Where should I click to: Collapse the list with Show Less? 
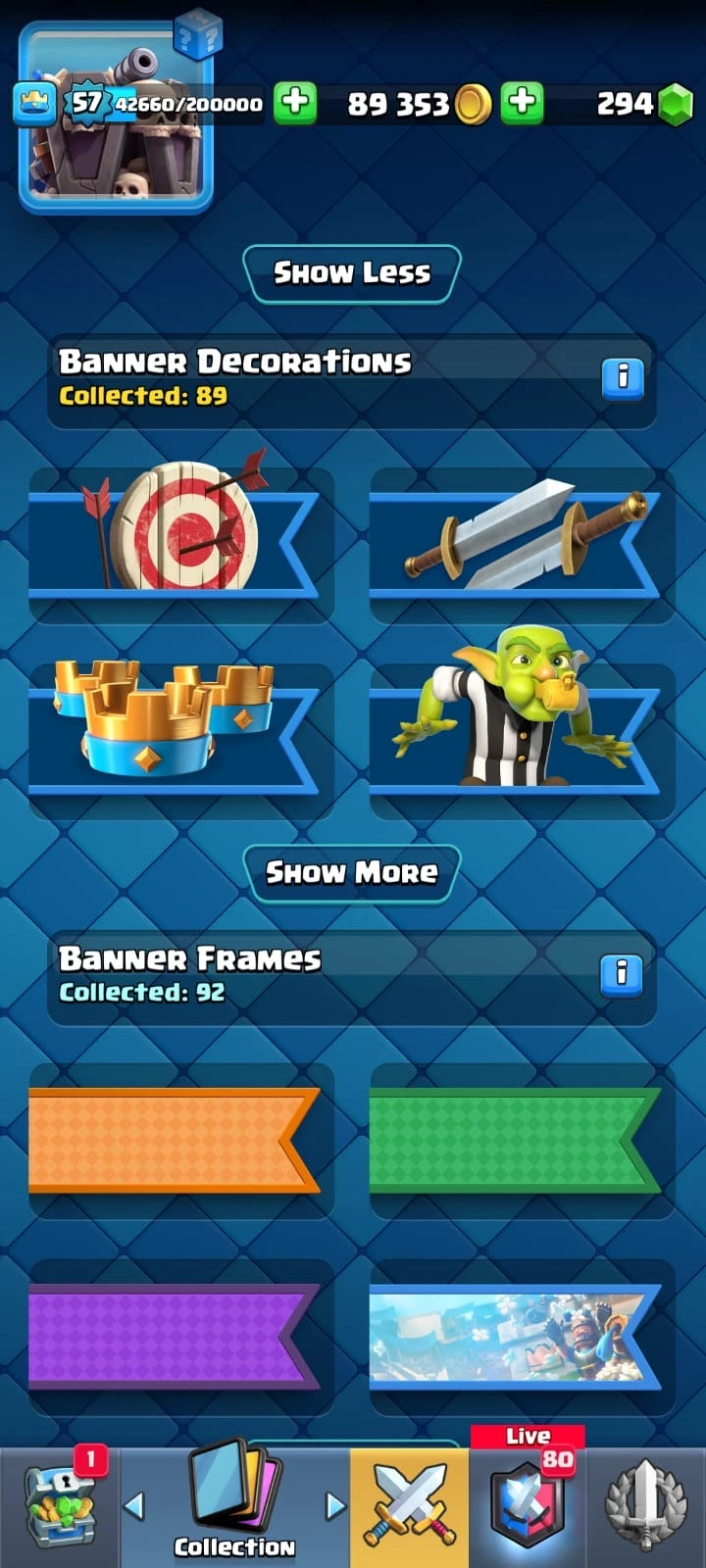351,273
